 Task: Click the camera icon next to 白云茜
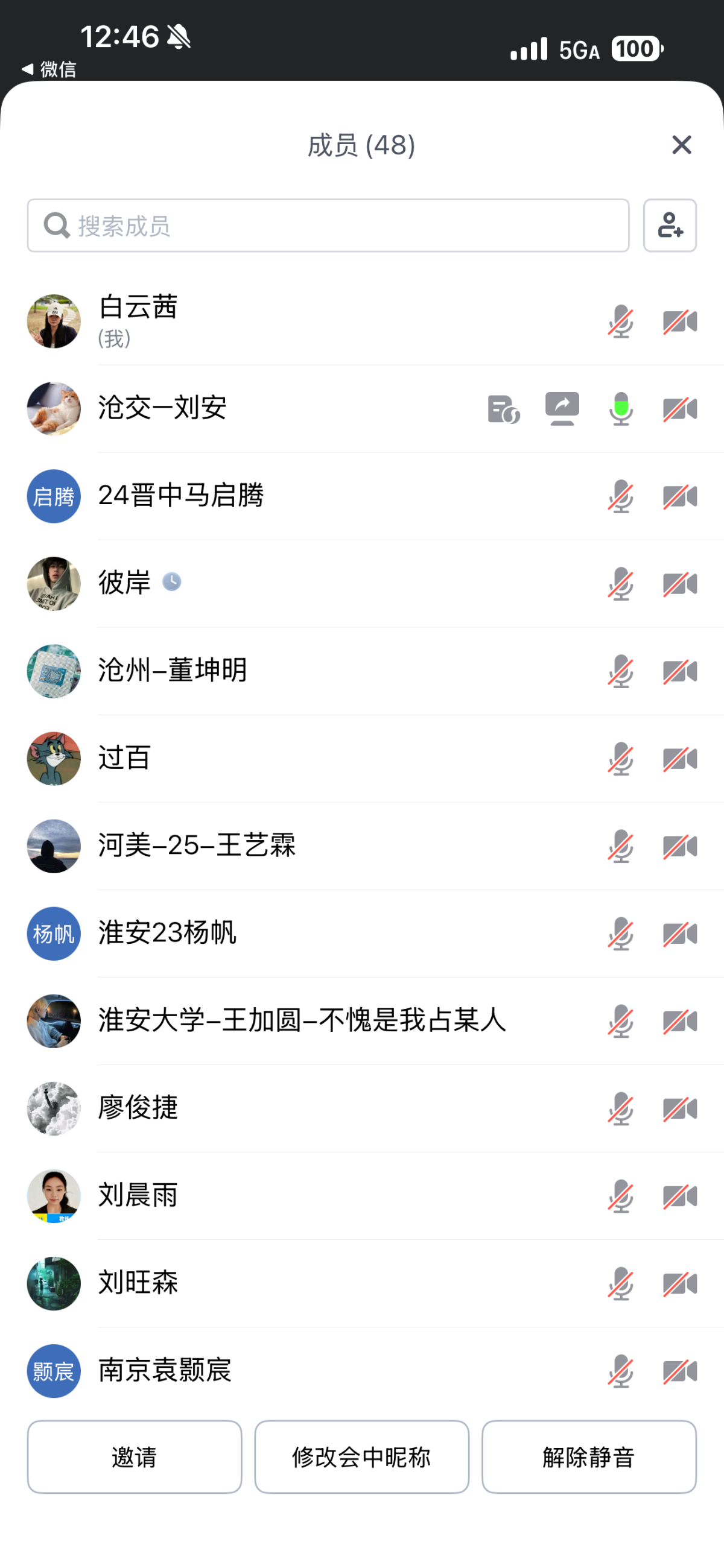point(679,321)
